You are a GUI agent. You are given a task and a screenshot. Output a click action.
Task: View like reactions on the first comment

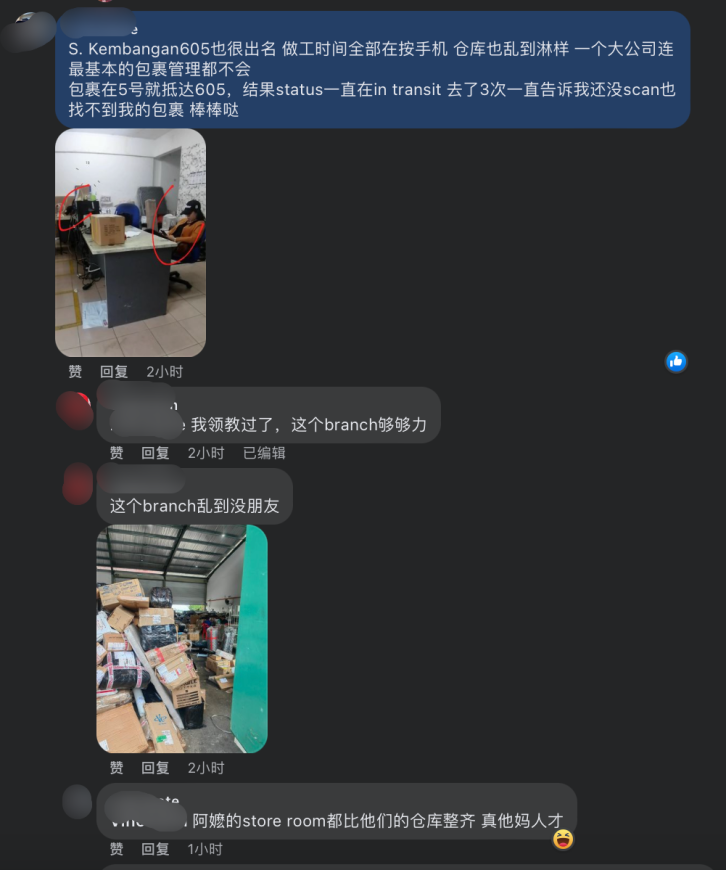click(x=676, y=361)
